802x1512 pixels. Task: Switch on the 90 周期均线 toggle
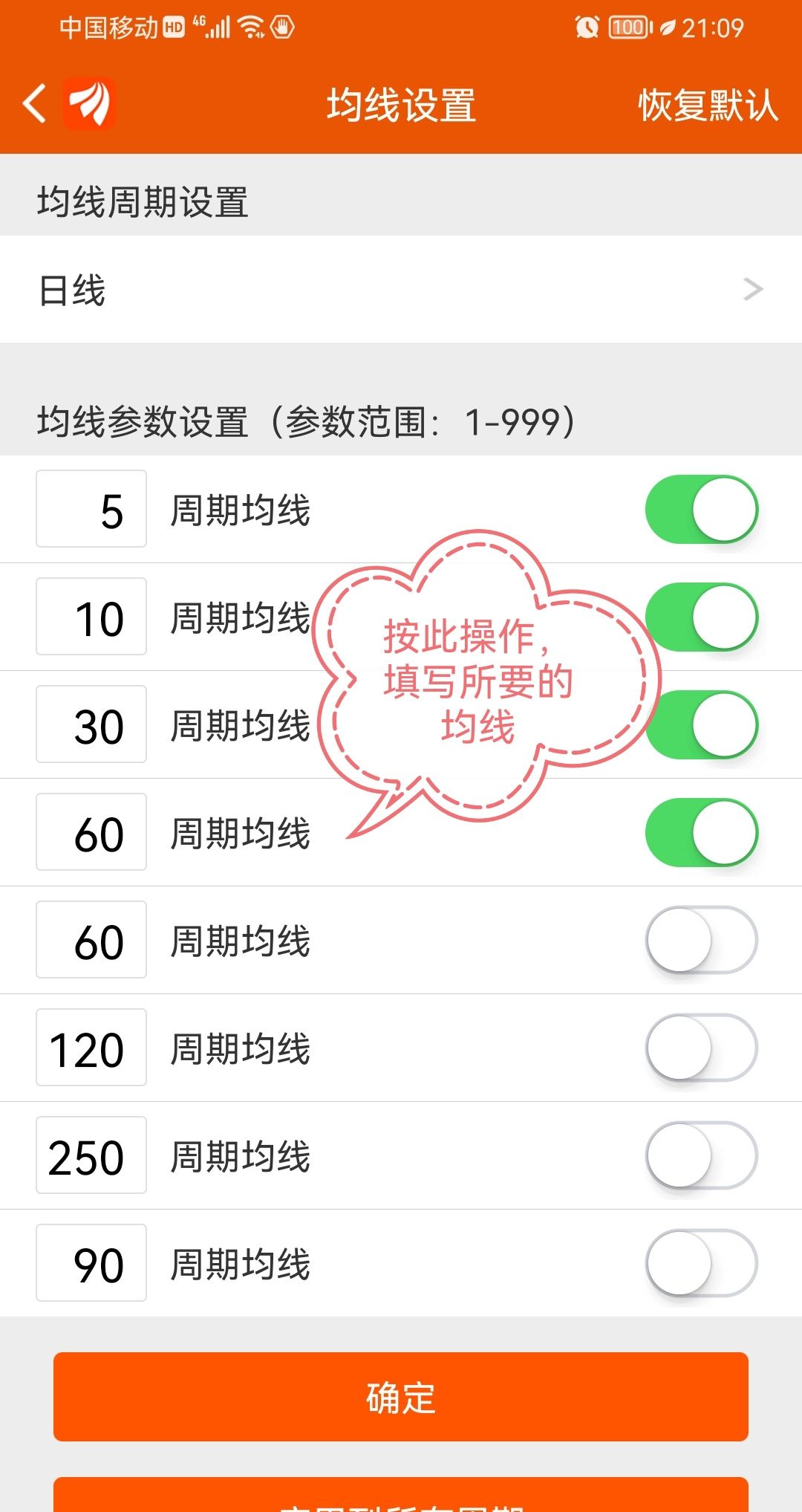click(x=700, y=1263)
